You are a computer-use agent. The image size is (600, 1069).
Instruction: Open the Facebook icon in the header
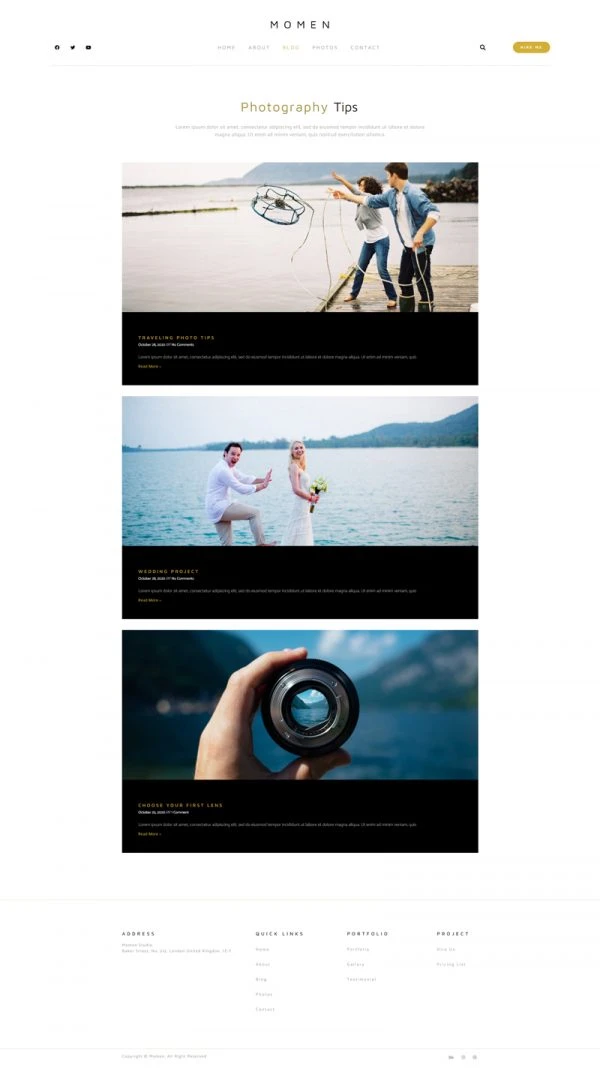(x=57, y=48)
